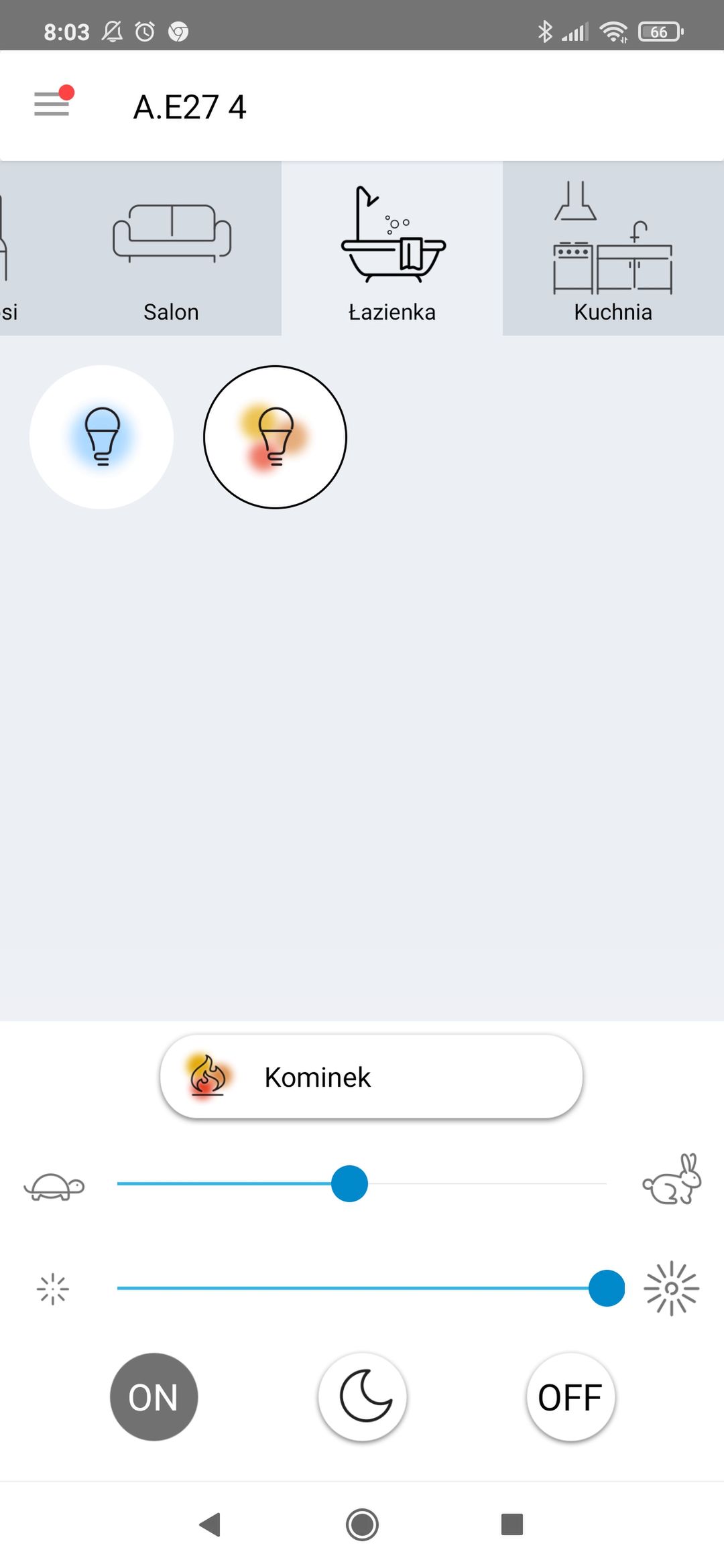Image resolution: width=724 pixels, height=1568 pixels.
Task: Select the blue light bulb
Action: click(102, 437)
